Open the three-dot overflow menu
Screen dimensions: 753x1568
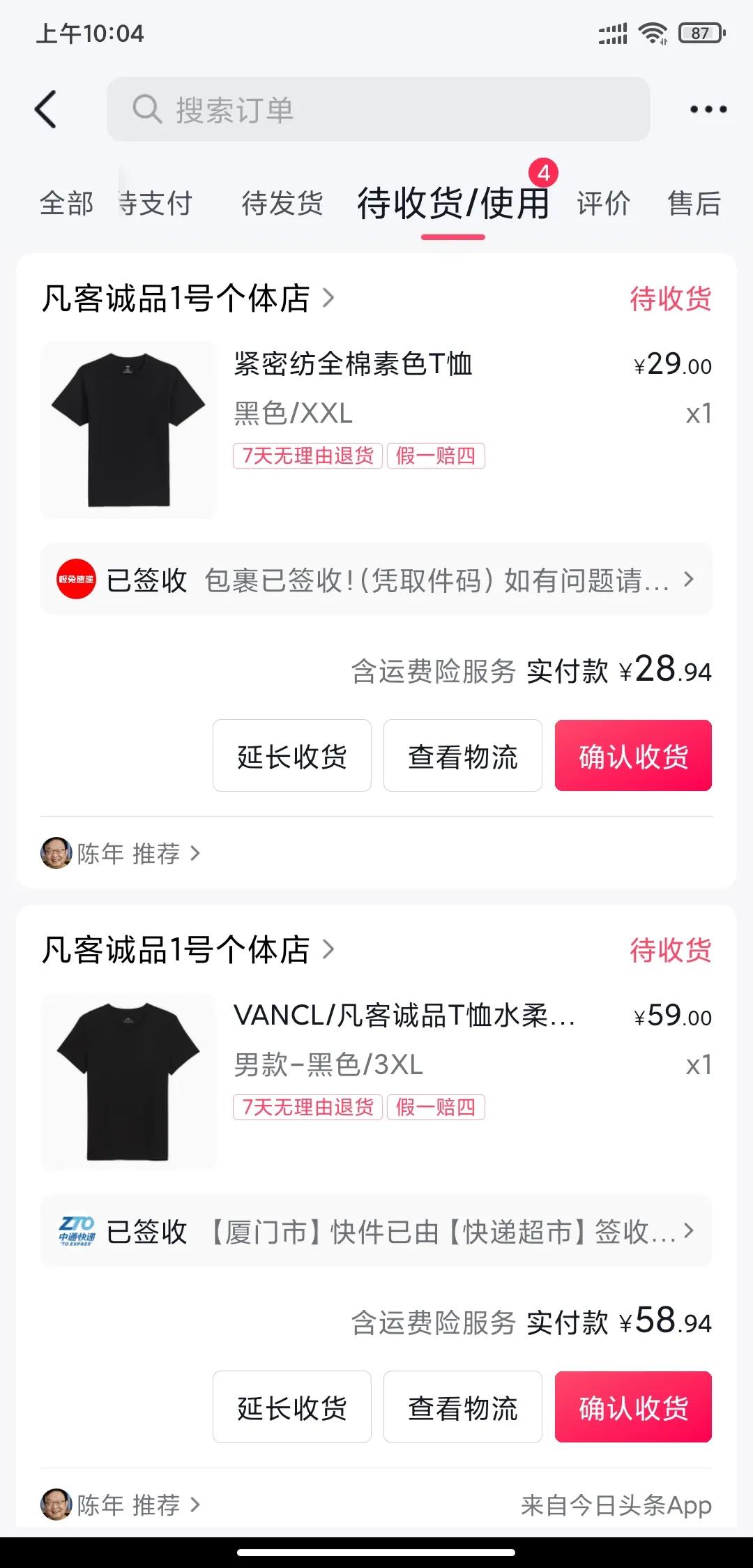[x=708, y=109]
